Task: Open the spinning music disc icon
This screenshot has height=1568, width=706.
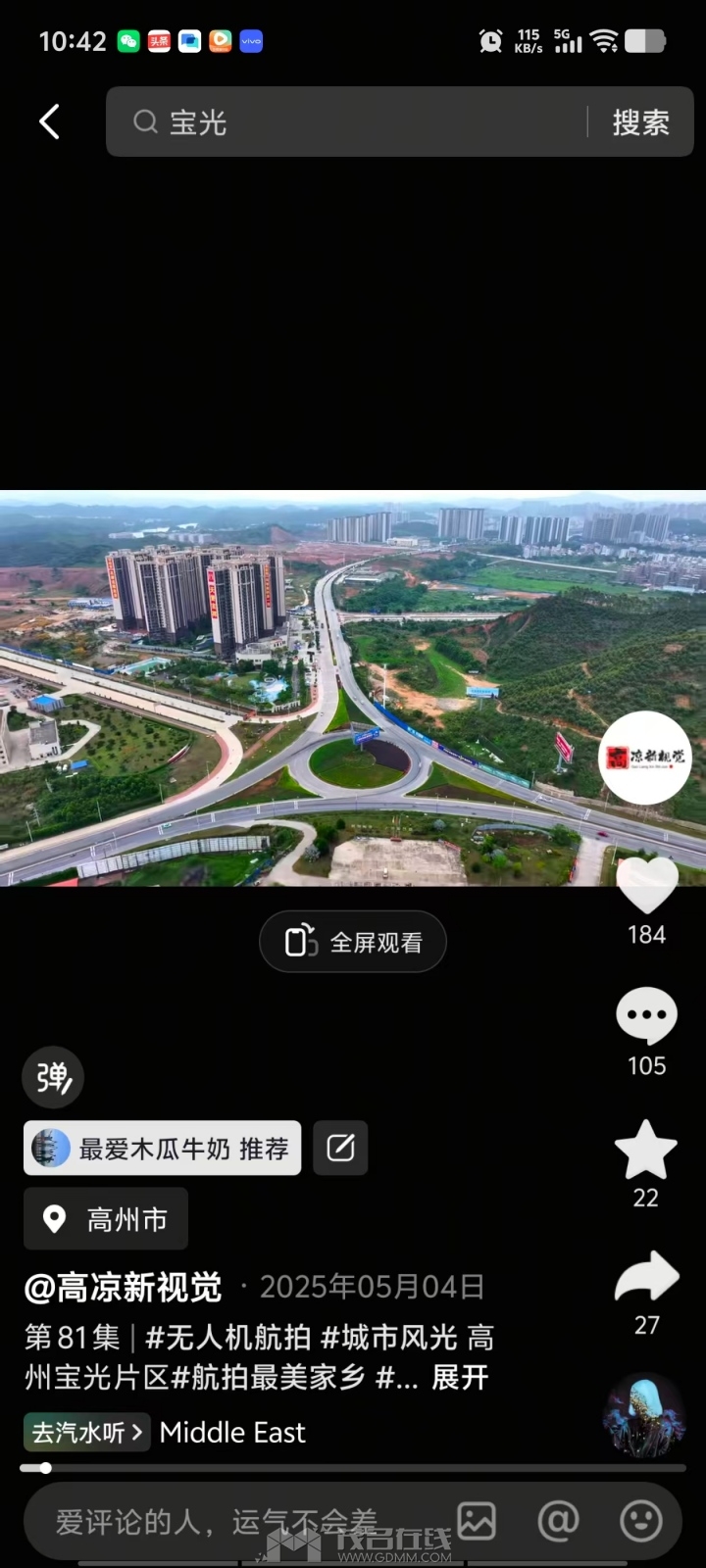Action: click(x=643, y=1415)
